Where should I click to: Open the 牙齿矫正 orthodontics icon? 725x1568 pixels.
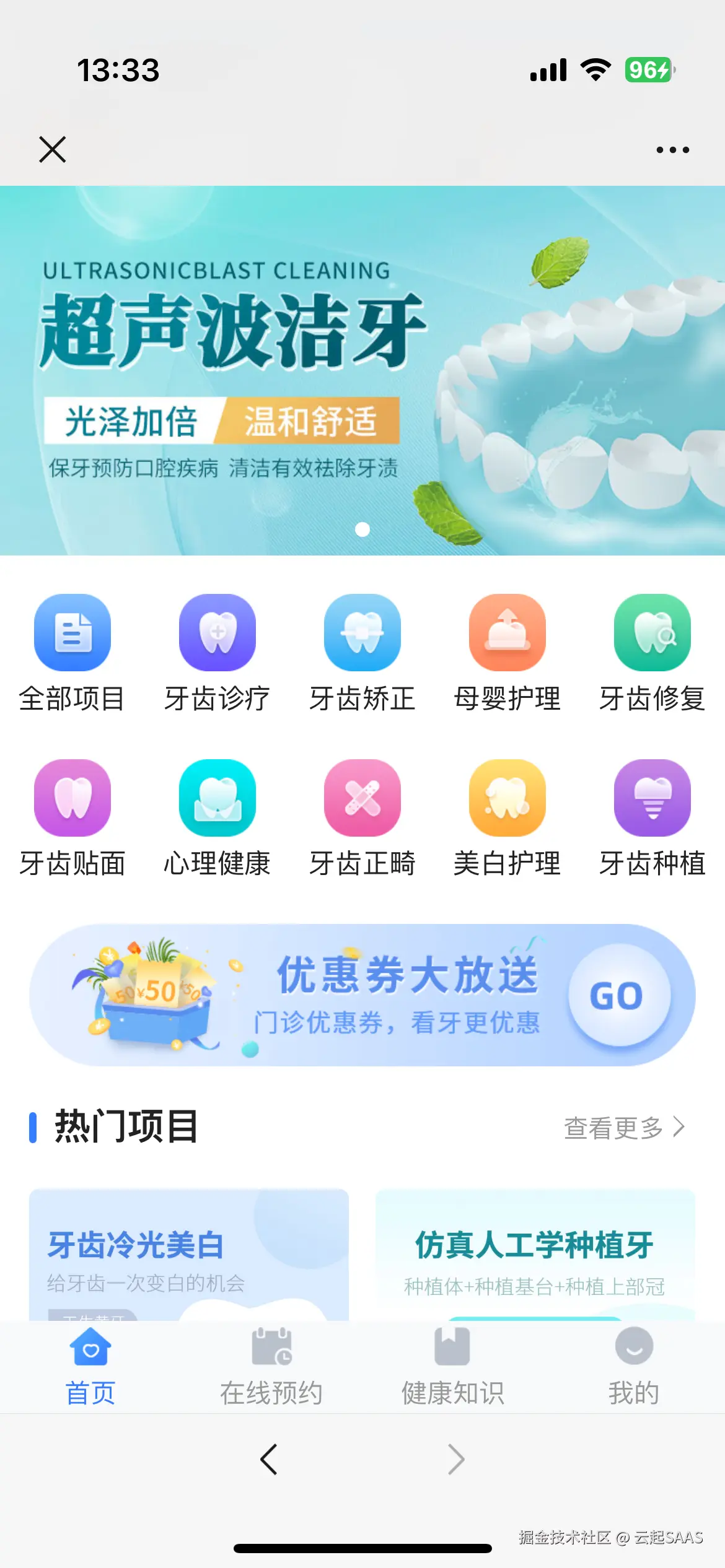362,633
